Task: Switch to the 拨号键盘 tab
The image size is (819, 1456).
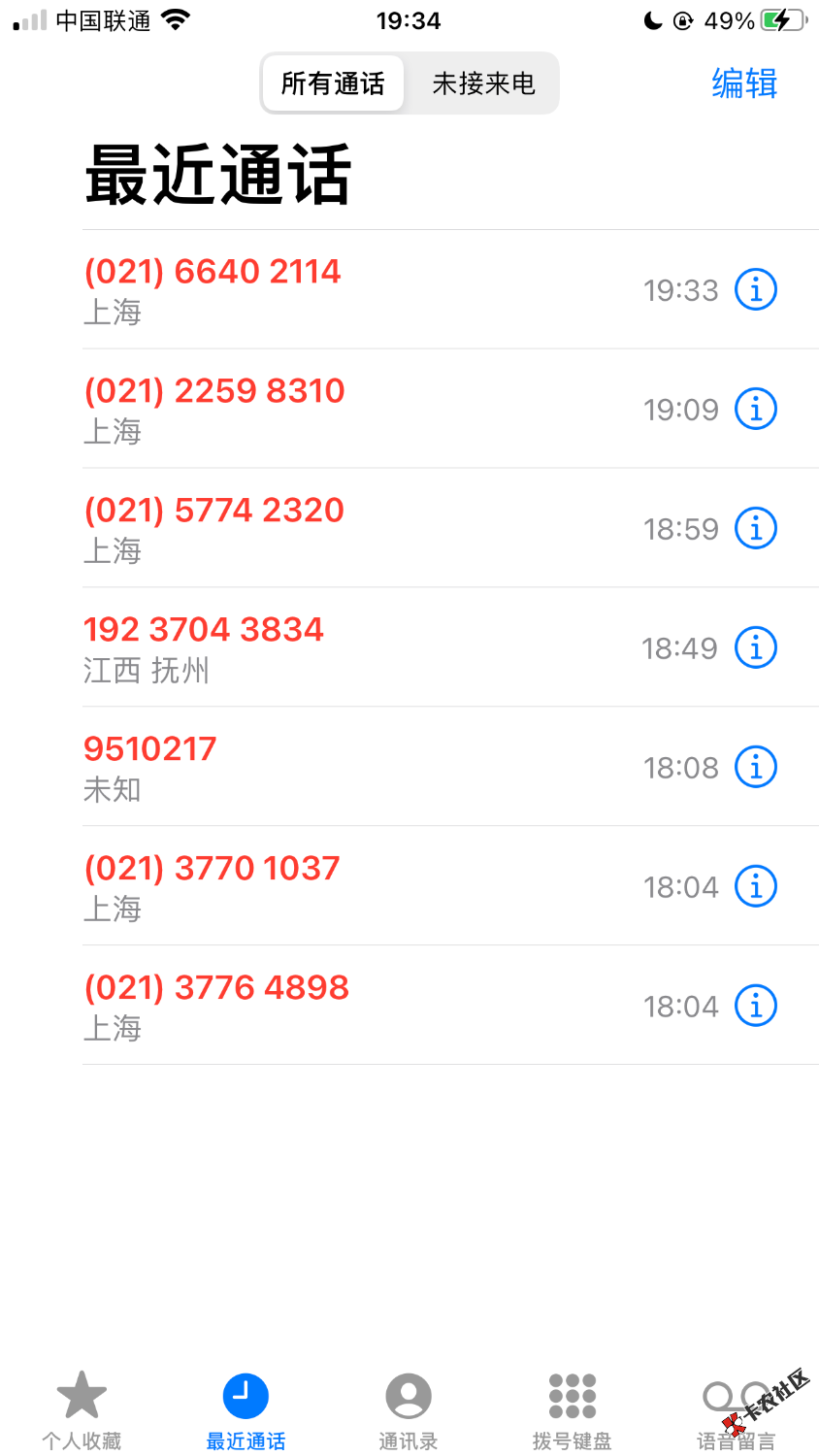Action: 572,1408
